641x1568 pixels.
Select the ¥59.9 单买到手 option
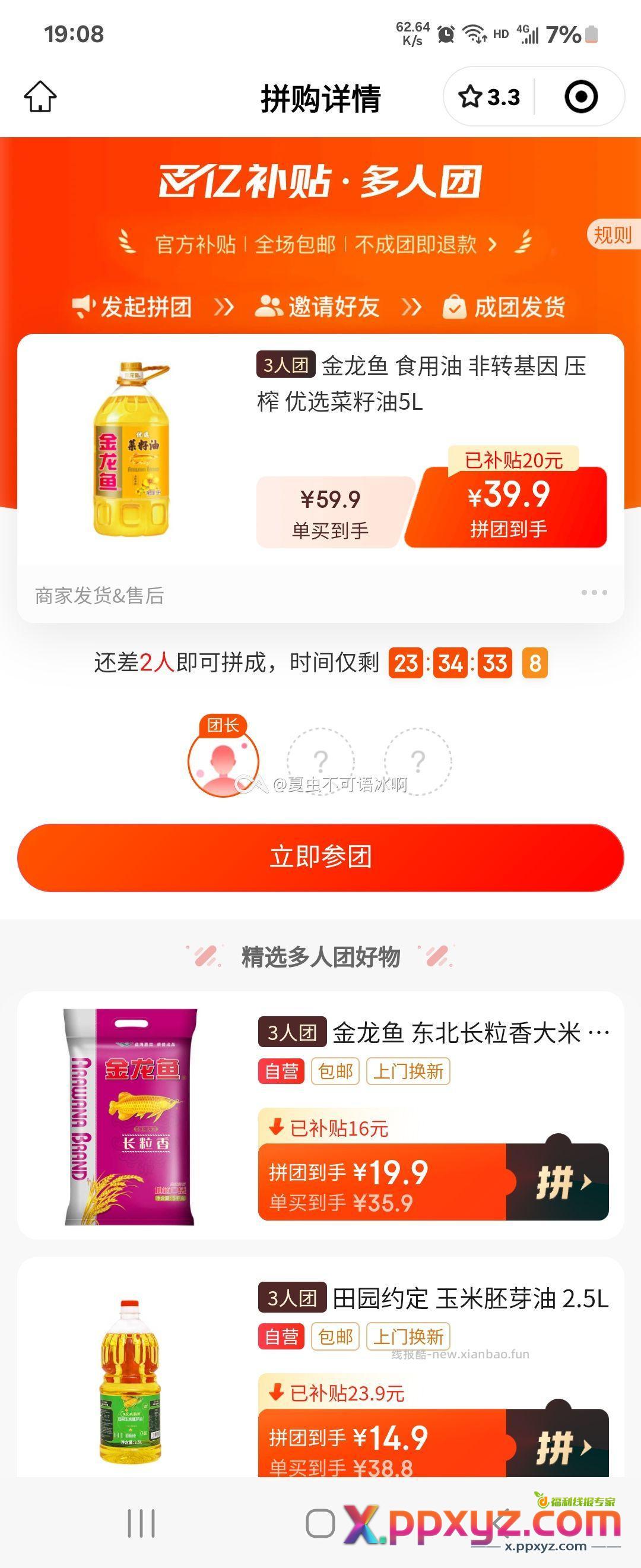[x=331, y=513]
